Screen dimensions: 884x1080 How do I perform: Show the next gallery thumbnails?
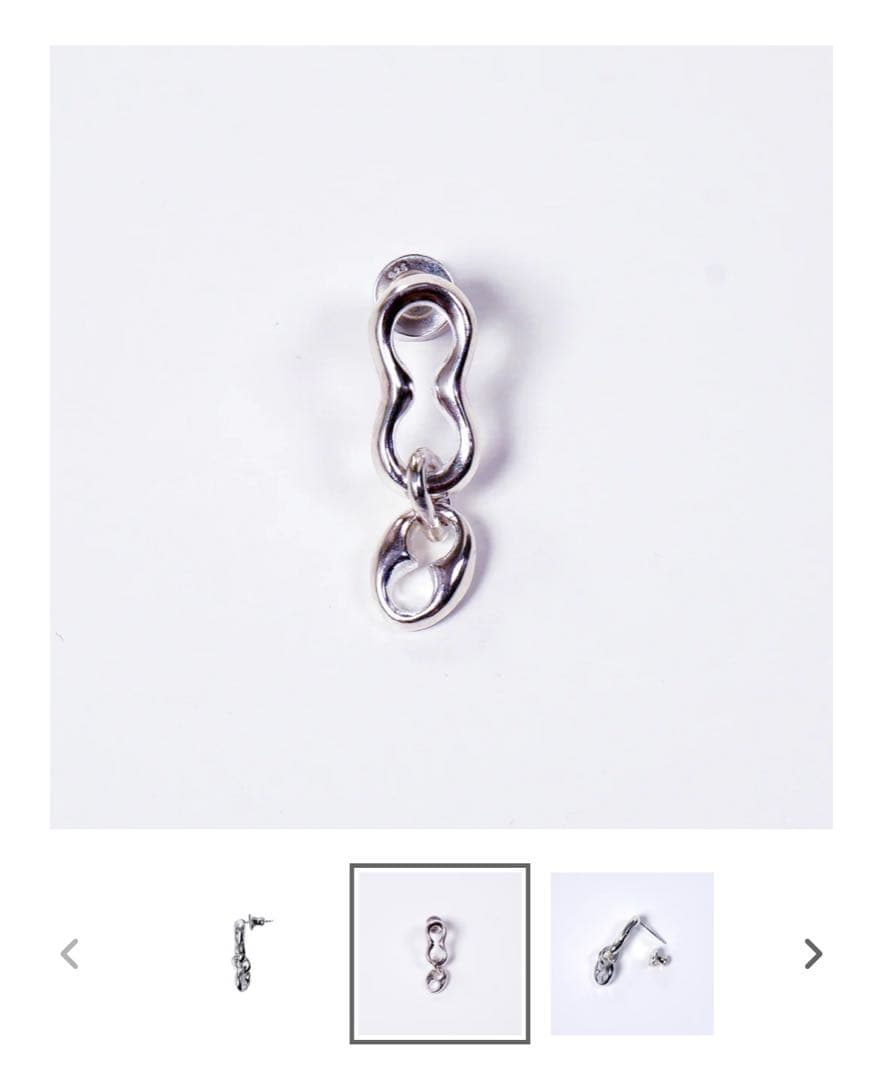coord(813,954)
